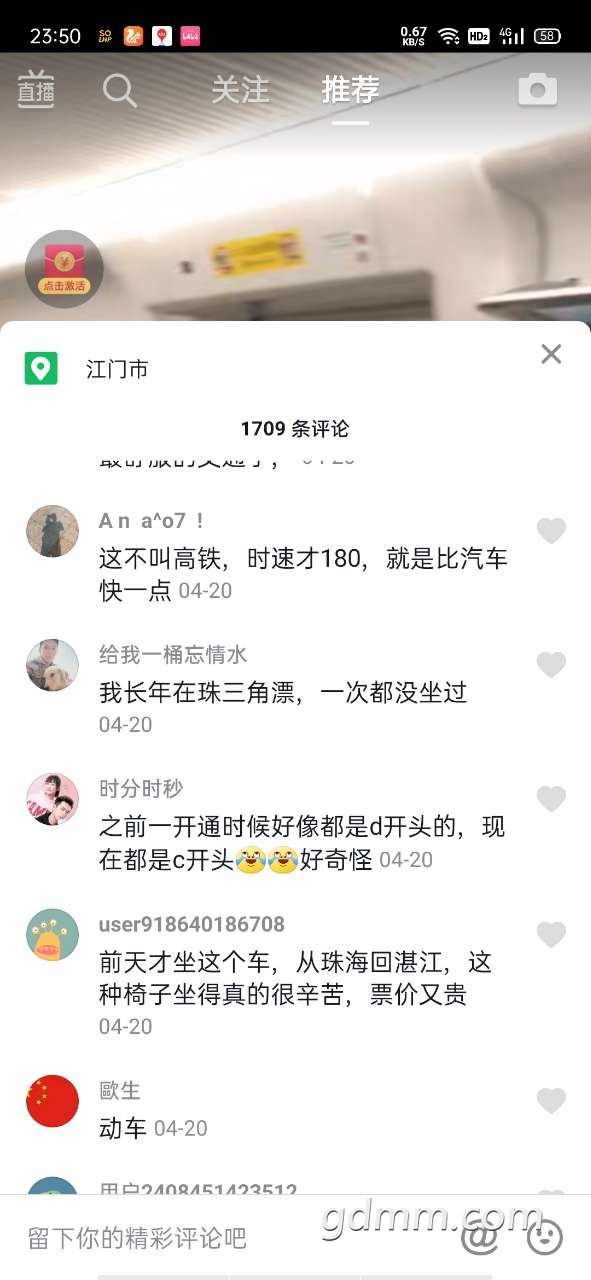Like the comment by A n a^o7 !
Screen dimensions: 591x1280
551,531
